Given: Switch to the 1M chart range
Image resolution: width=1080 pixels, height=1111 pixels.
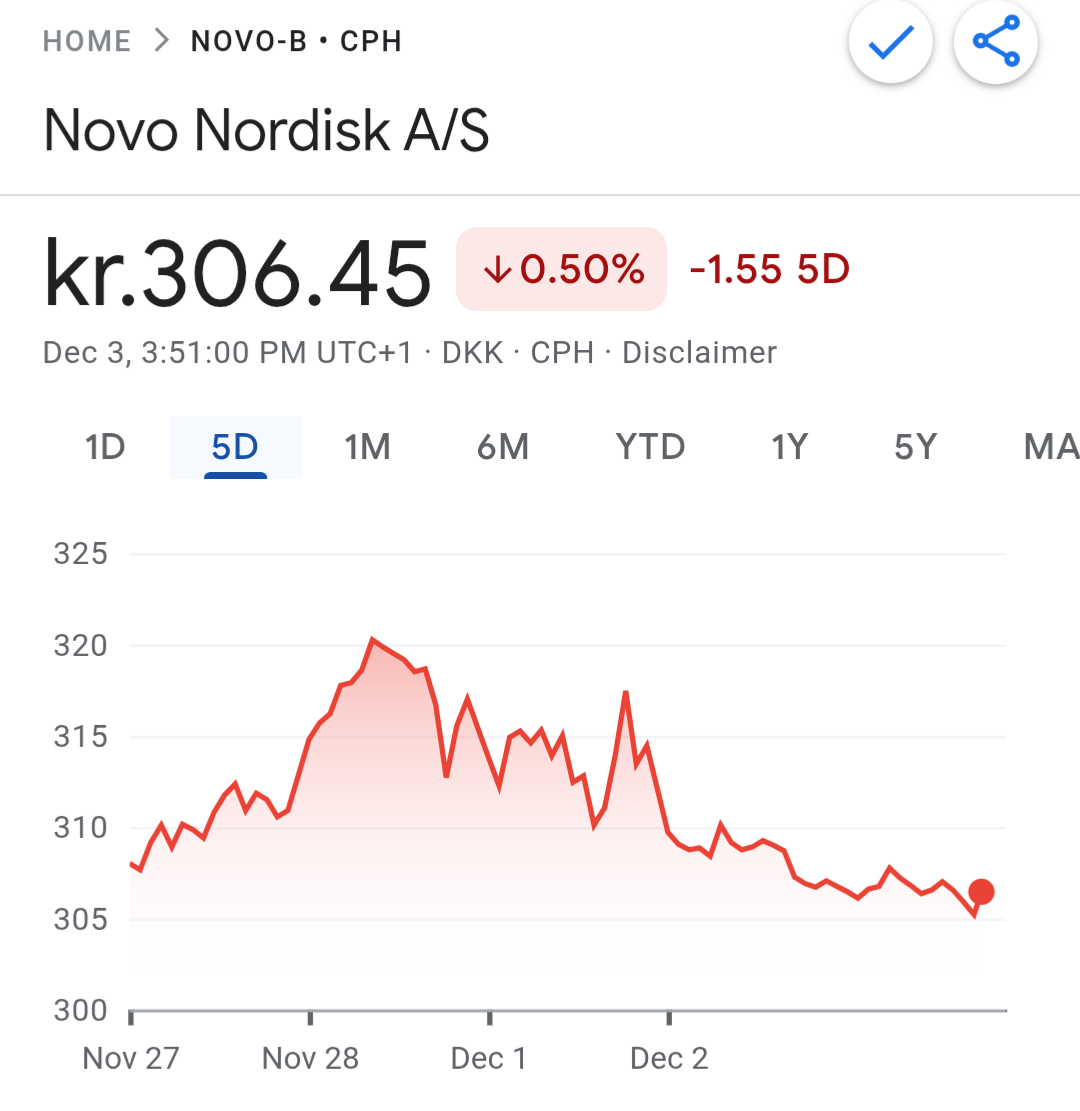Looking at the screenshot, I should 367,447.
